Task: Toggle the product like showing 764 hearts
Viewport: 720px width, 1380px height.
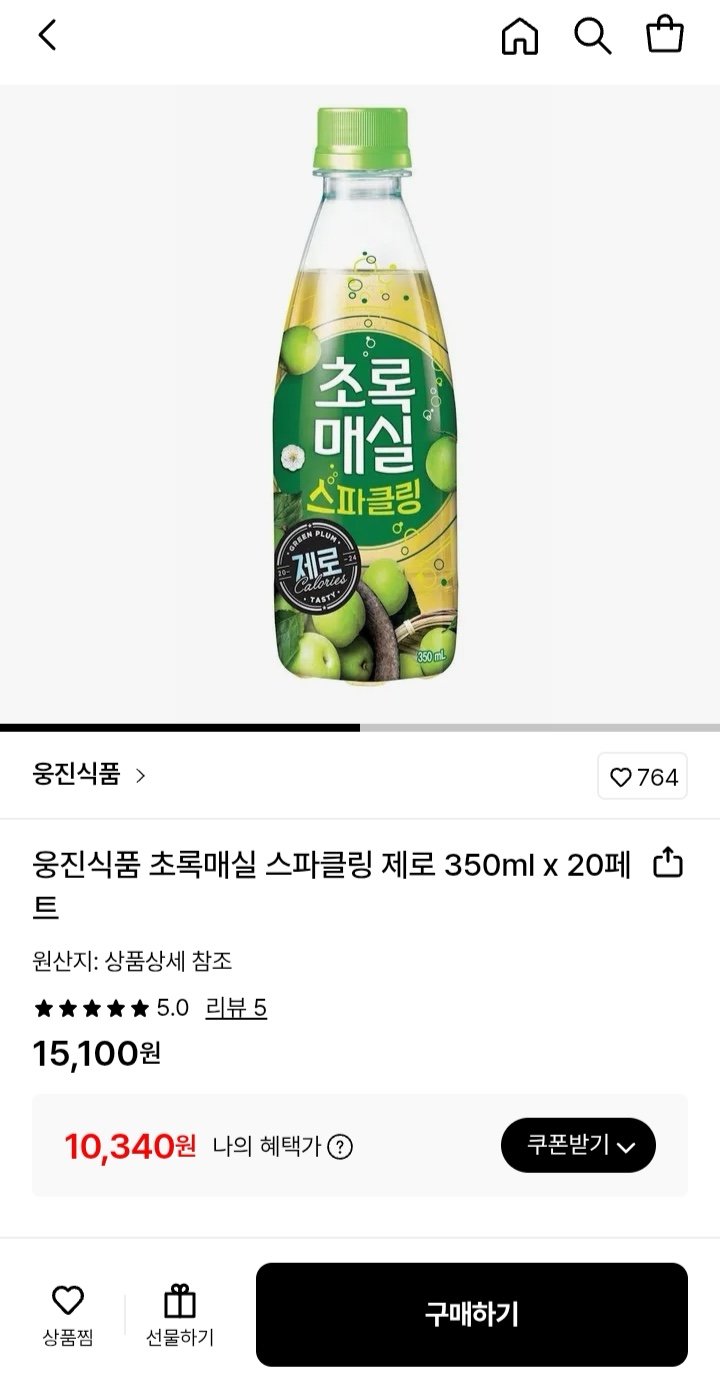Action: click(x=642, y=776)
